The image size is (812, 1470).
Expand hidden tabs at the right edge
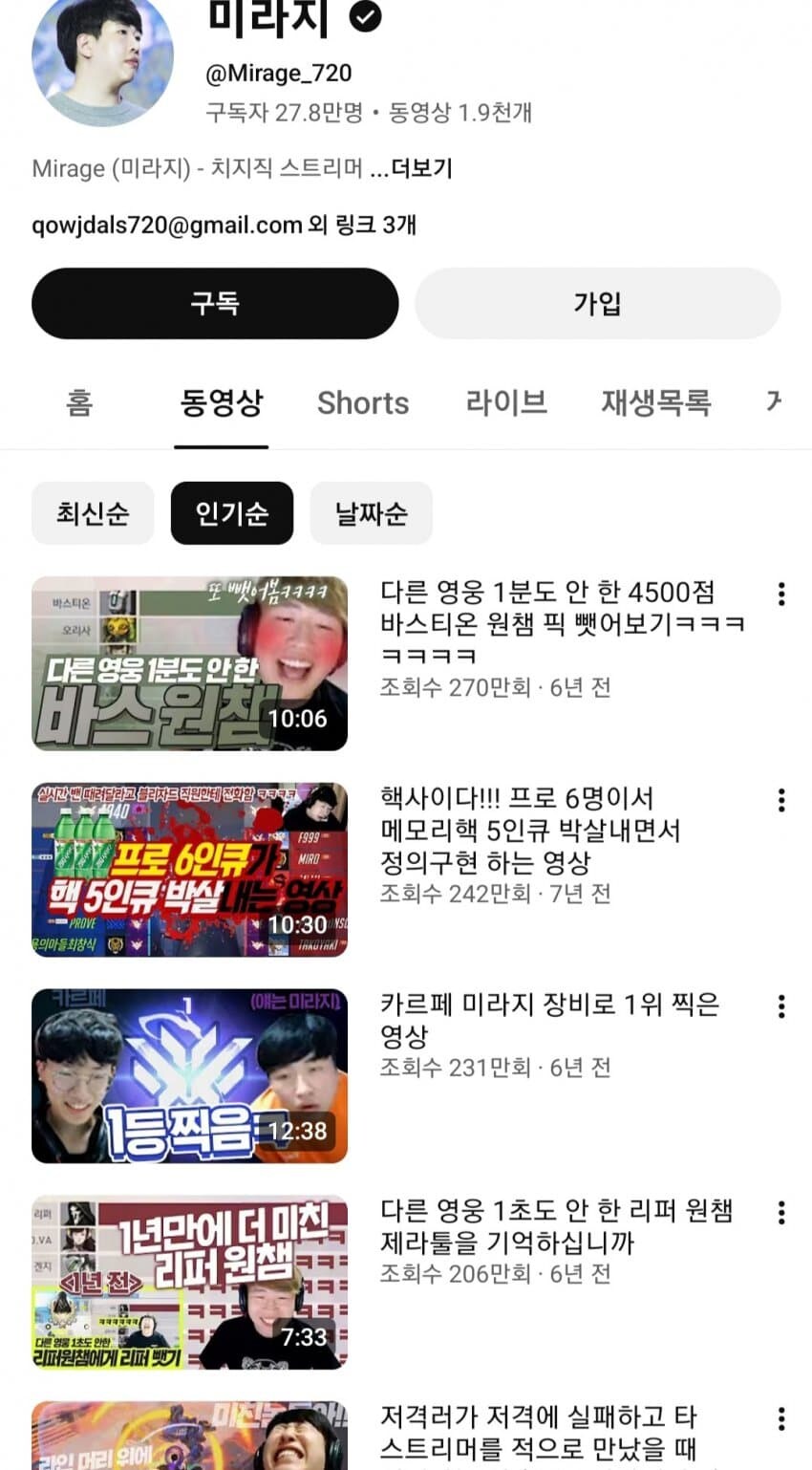pos(774,403)
